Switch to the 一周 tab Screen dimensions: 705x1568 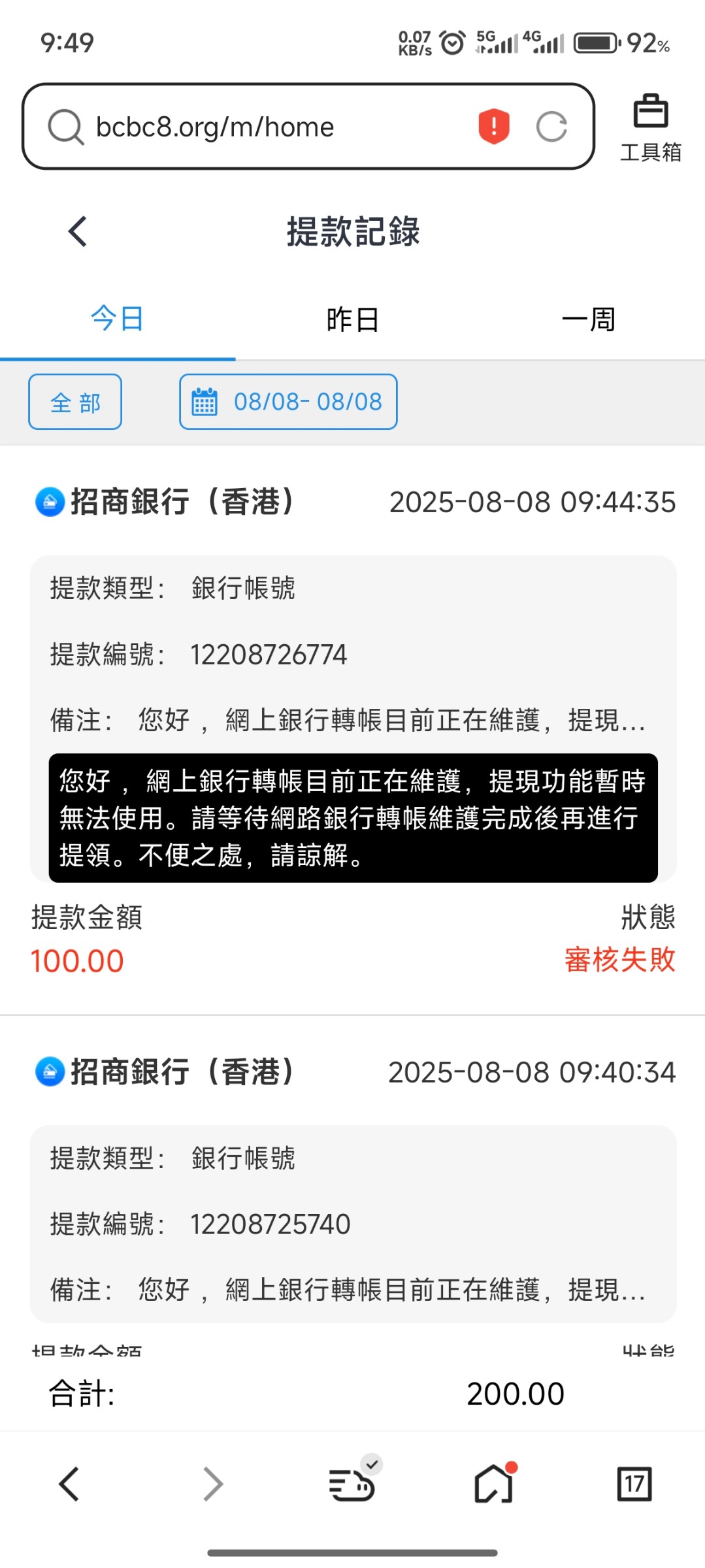(588, 318)
